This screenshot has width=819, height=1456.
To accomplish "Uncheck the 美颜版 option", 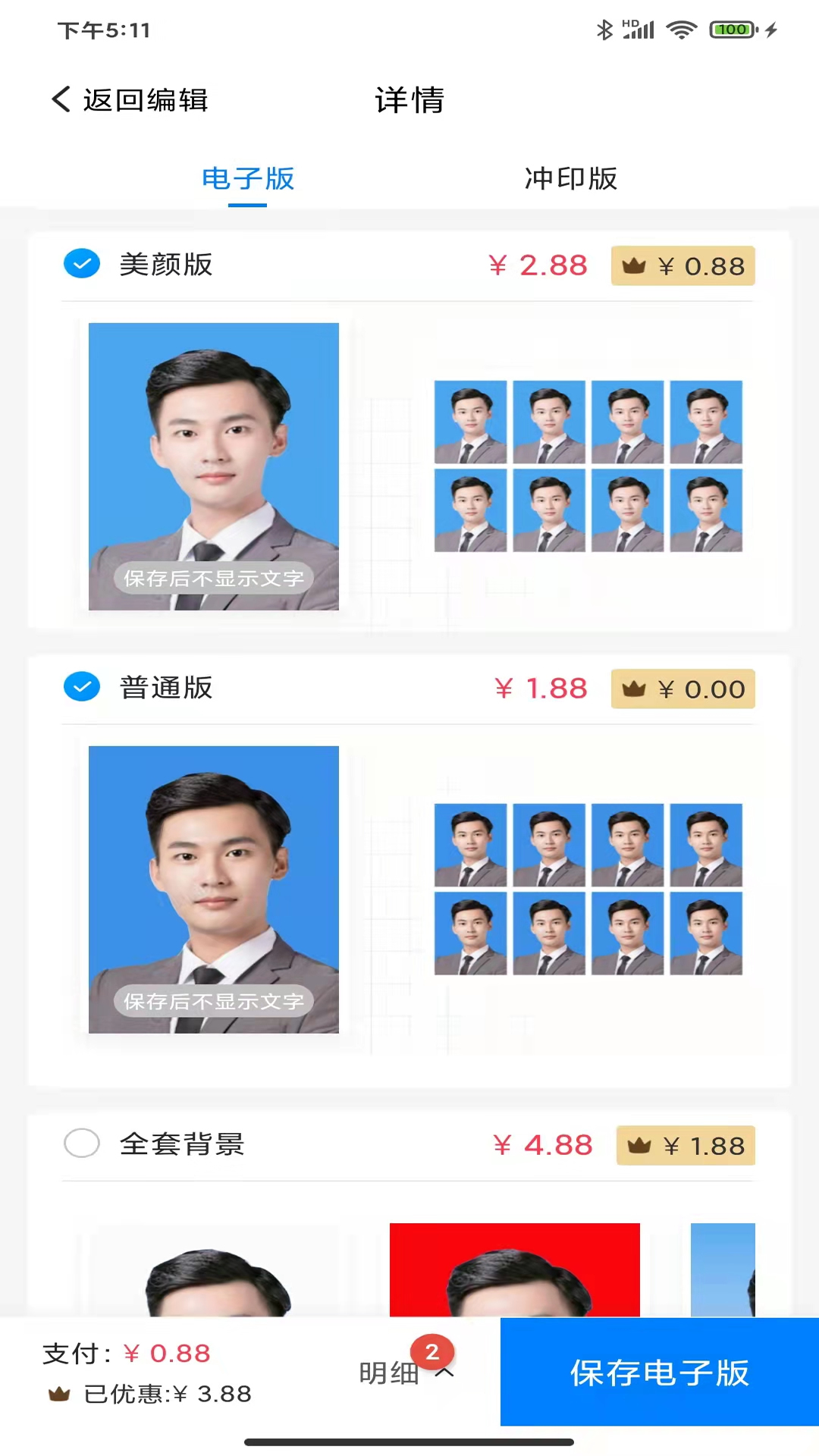I will (x=82, y=264).
